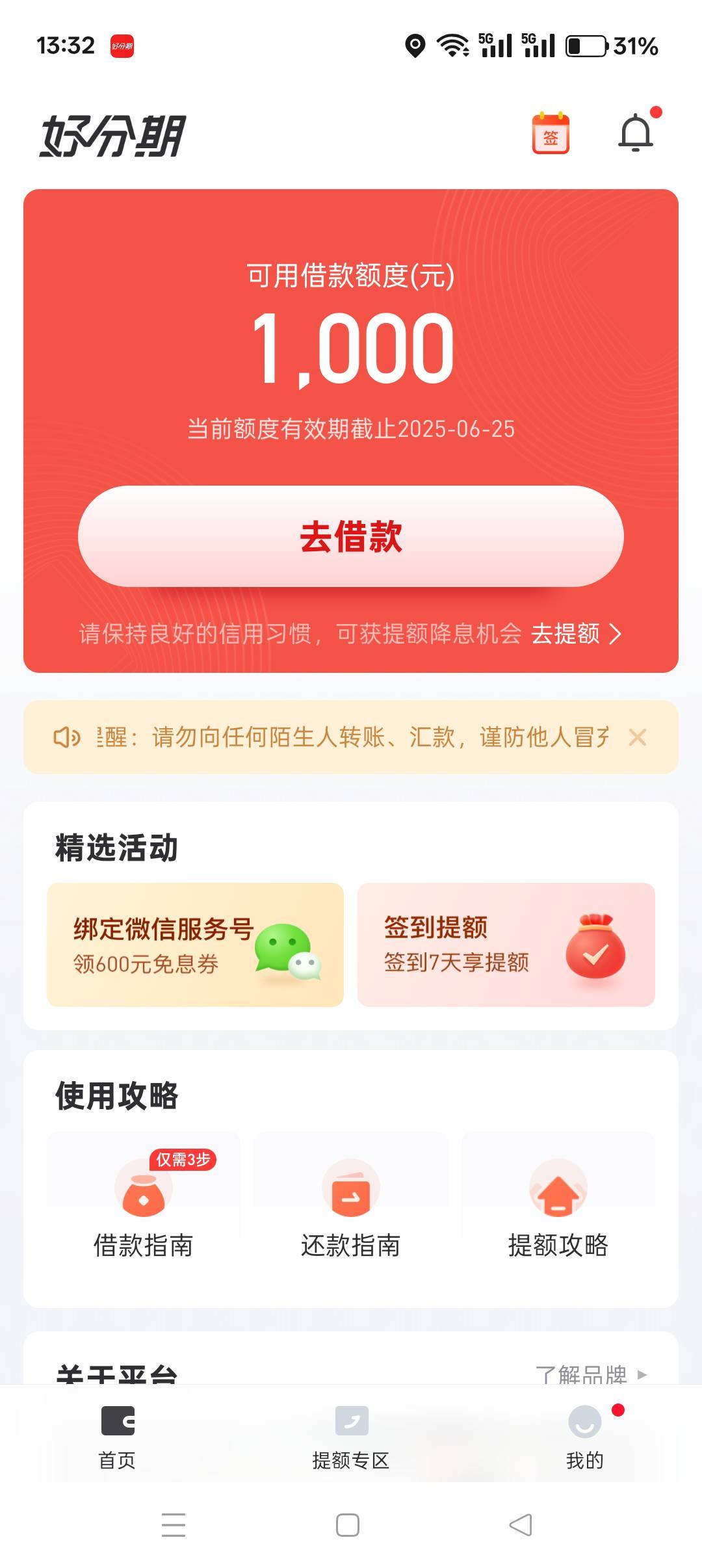Open the daily sign-in calendar icon
Screen dimensions: 702x1568
[x=551, y=133]
